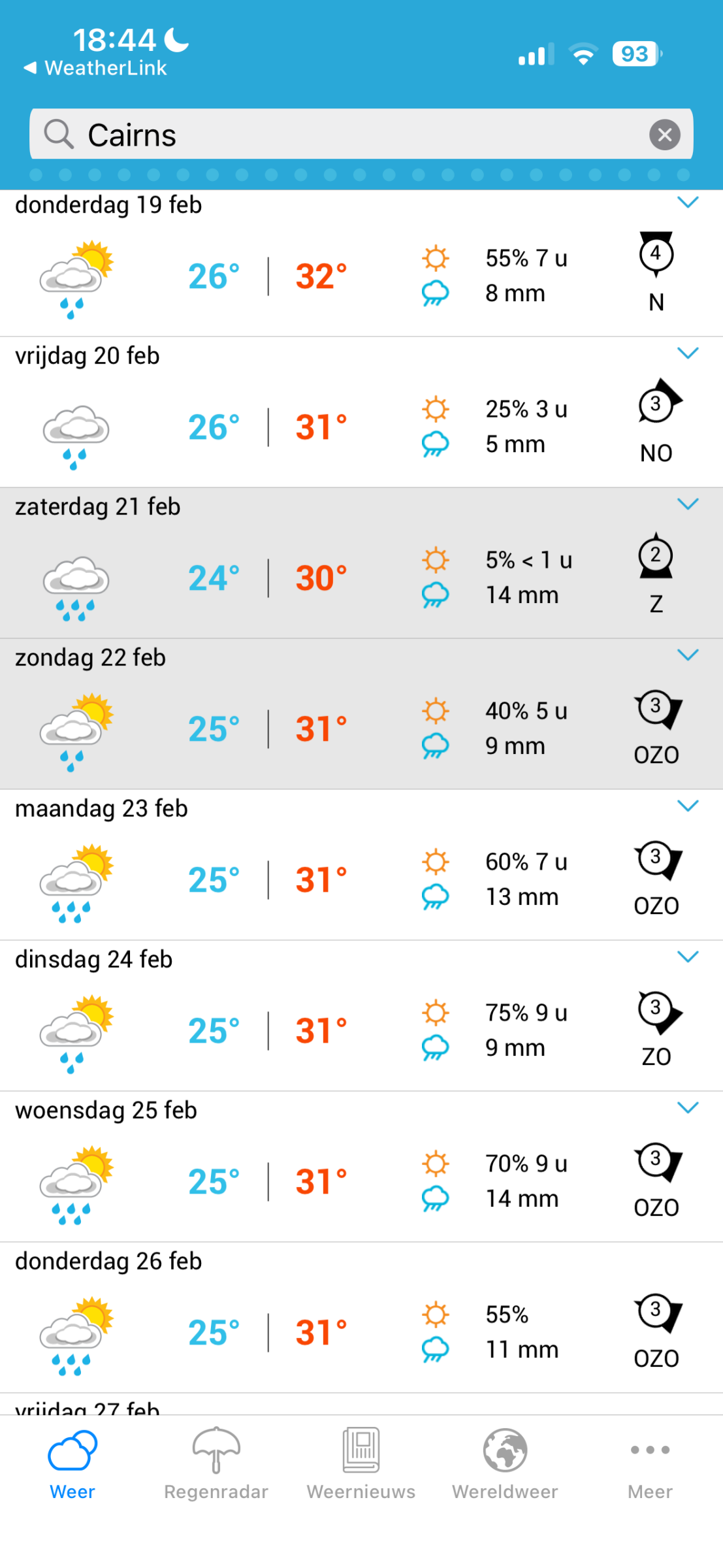Clear the Cairns search text

tap(664, 135)
